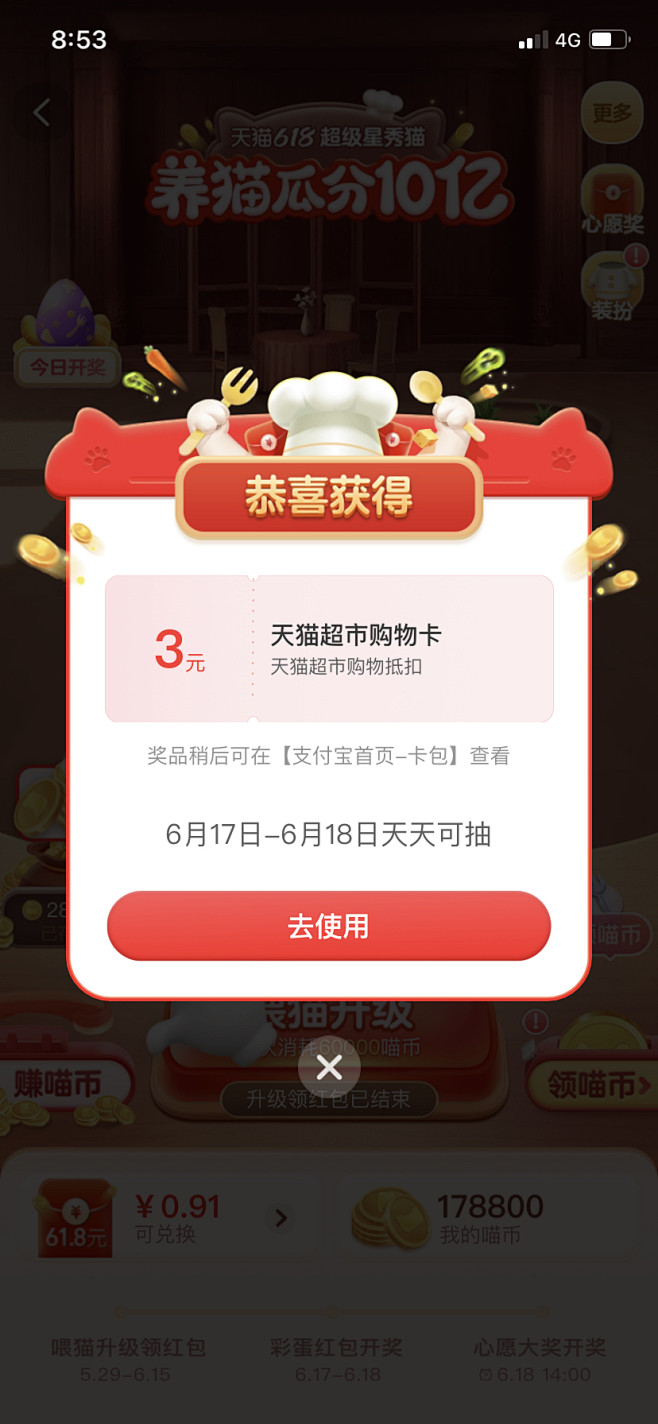Open the 天猫超市购物卡 coupon card
Image resolution: width=658 pixels, height=1424 pixels.
[329, 648]
